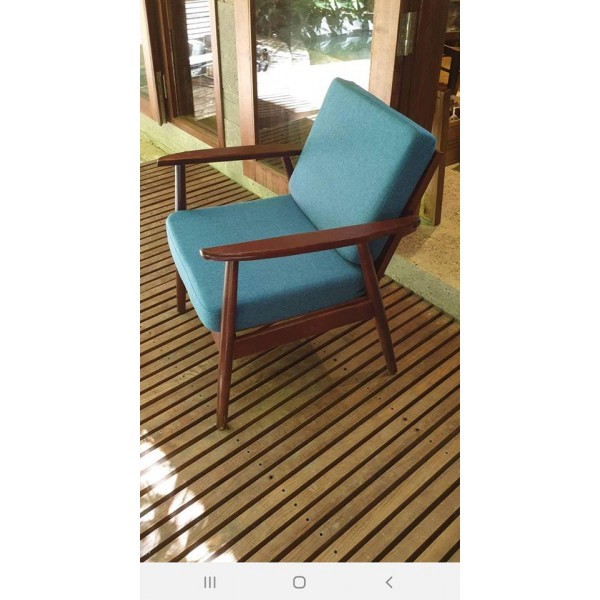Open the recent apps overview
Screen dimensions: 600x600
[x=210, y=582]
